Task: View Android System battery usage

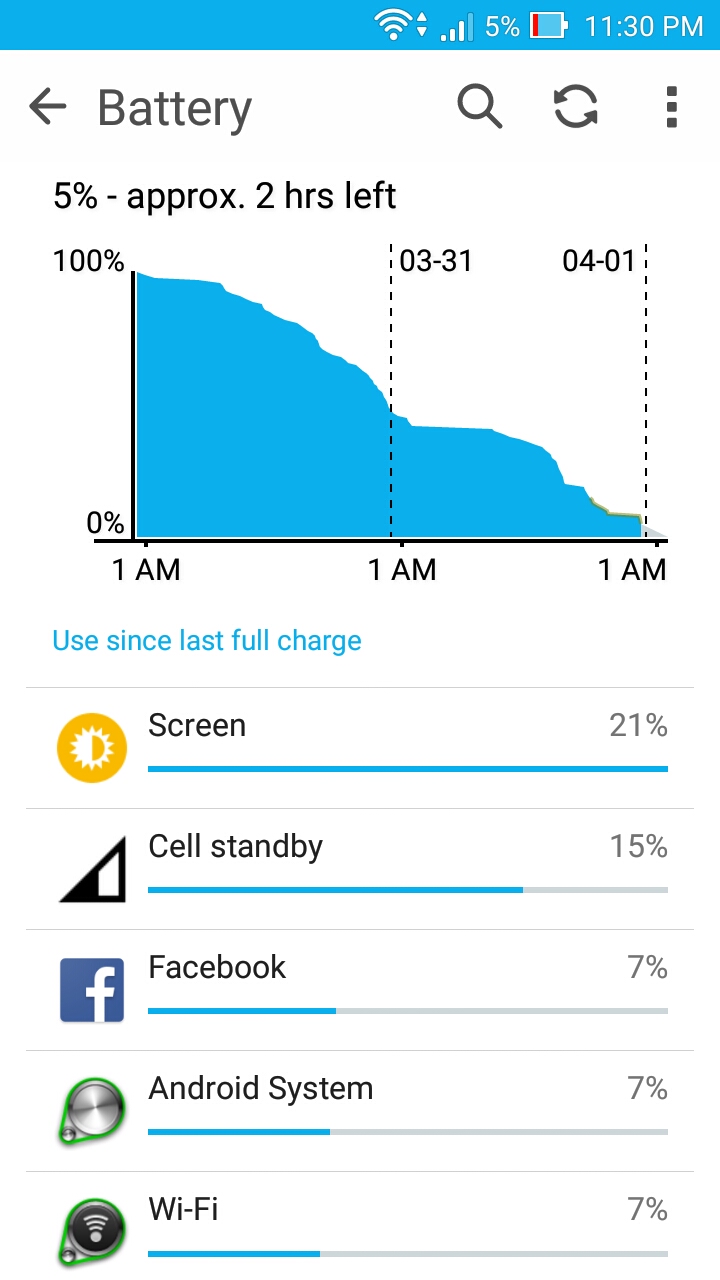Action: (x=360, y=1111)
